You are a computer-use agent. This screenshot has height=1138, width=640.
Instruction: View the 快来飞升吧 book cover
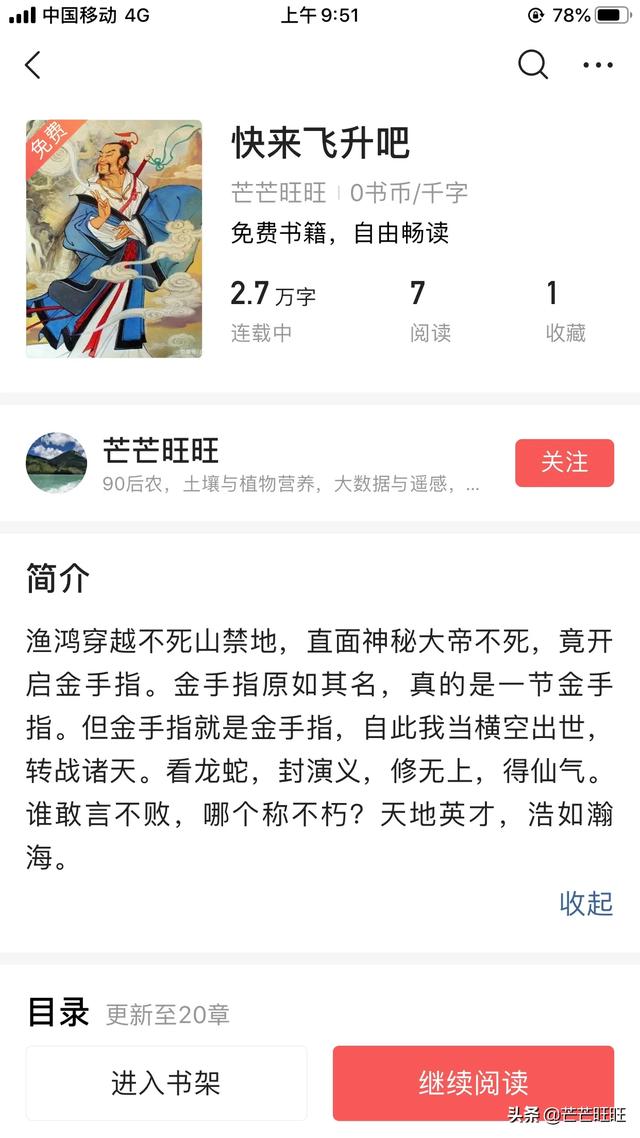114,239
